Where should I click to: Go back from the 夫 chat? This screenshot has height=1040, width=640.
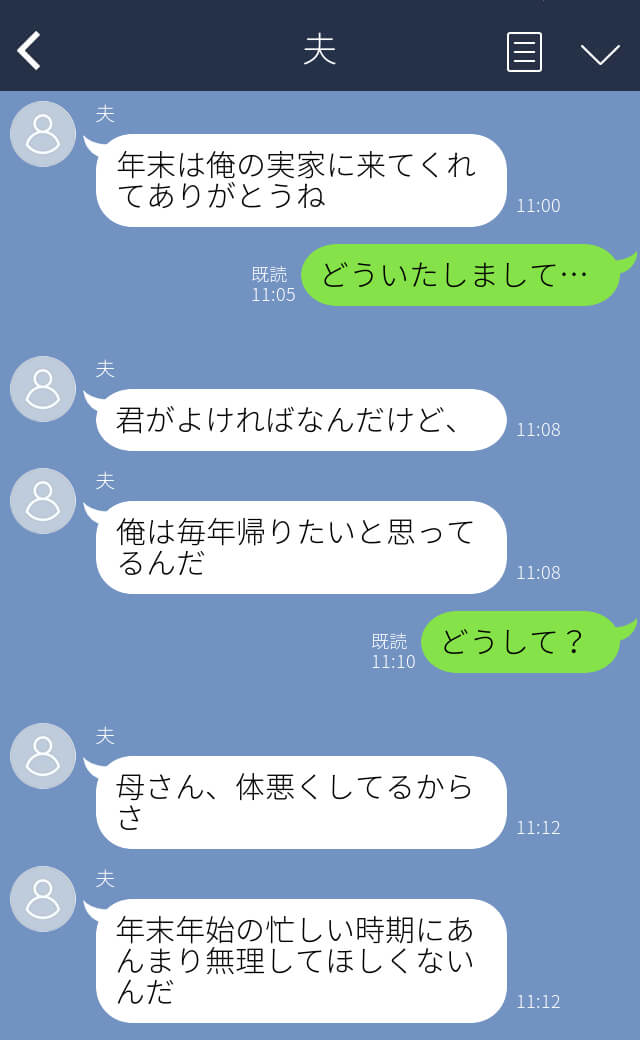pos(29,50)
